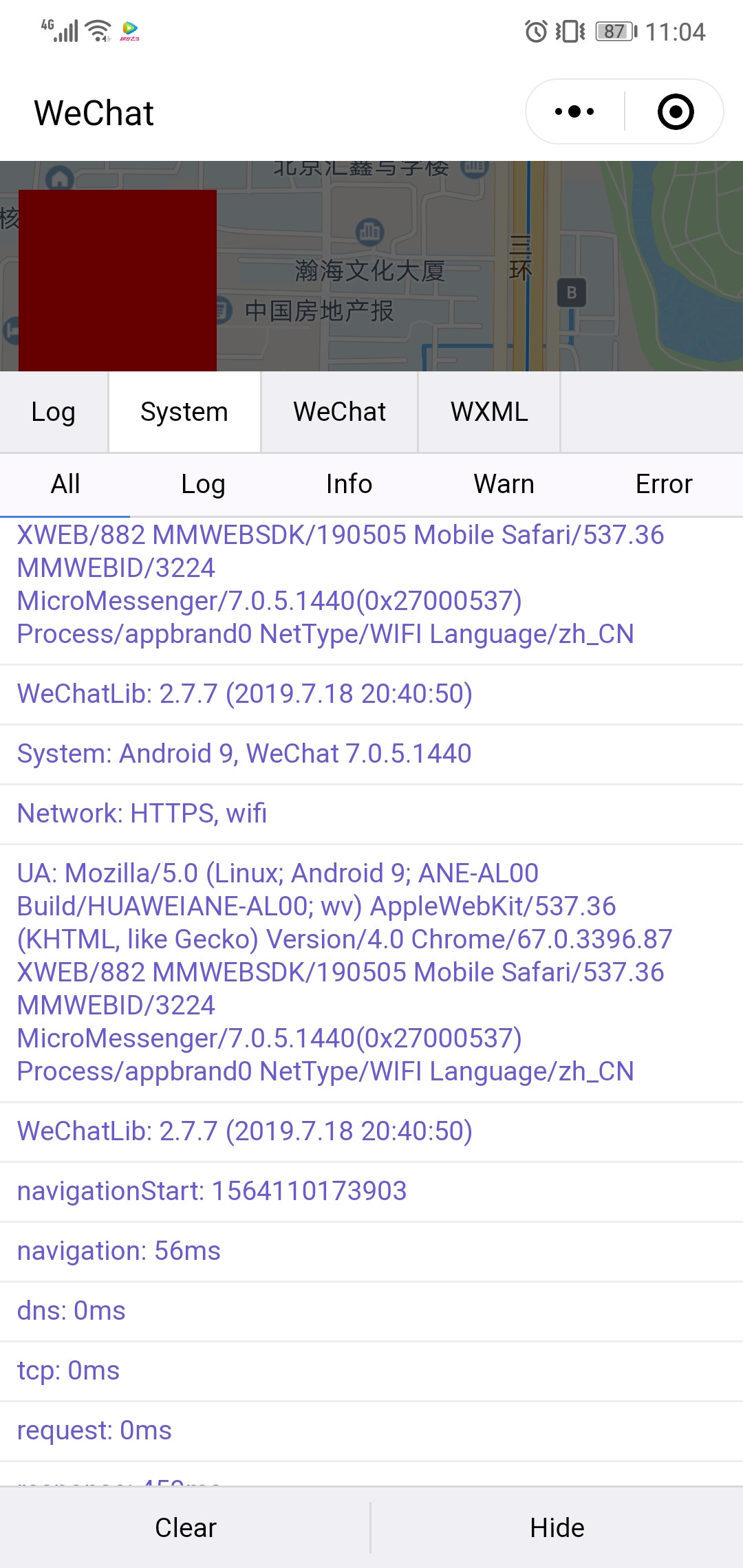Close the mini program with the circle button

point(676,111)
